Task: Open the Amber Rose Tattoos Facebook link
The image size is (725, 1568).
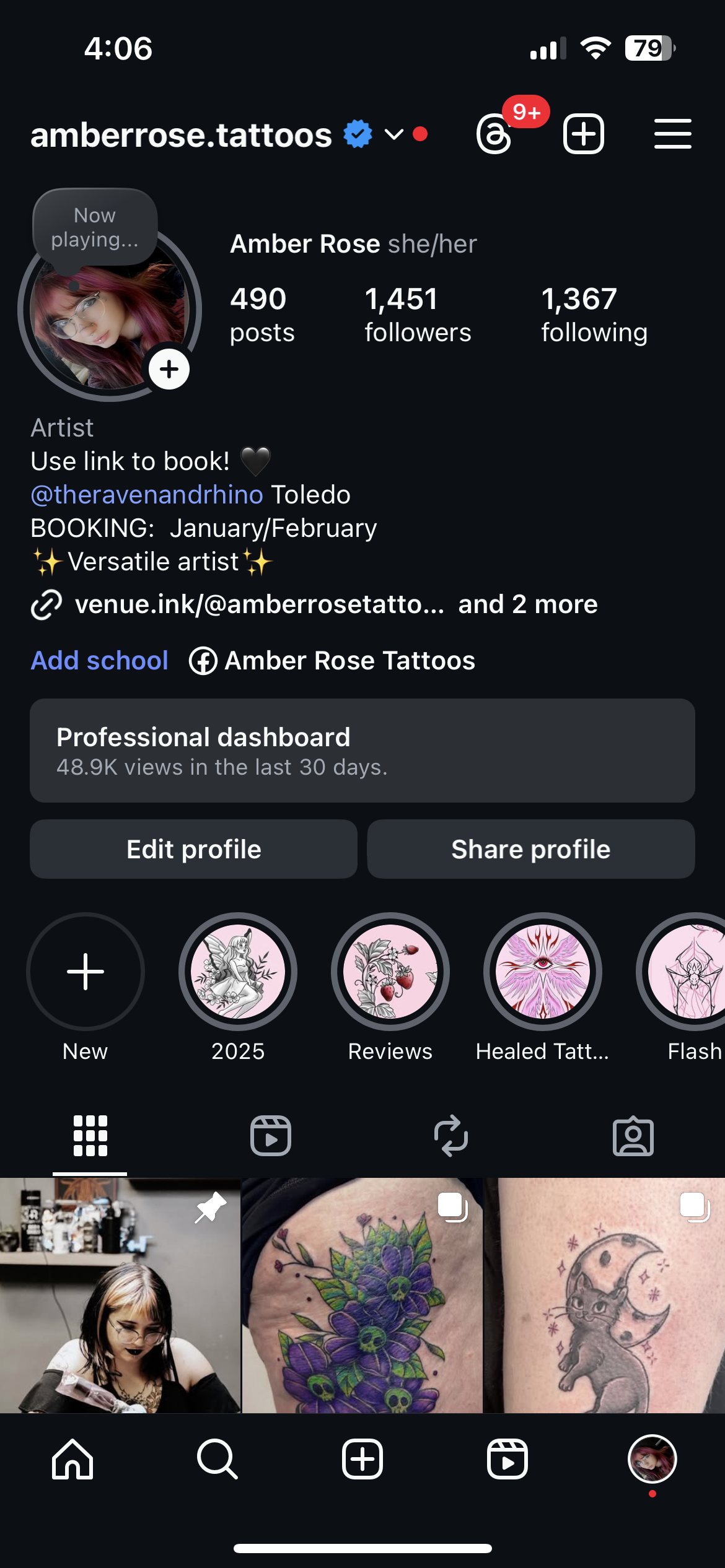Action: coord(332,661)
